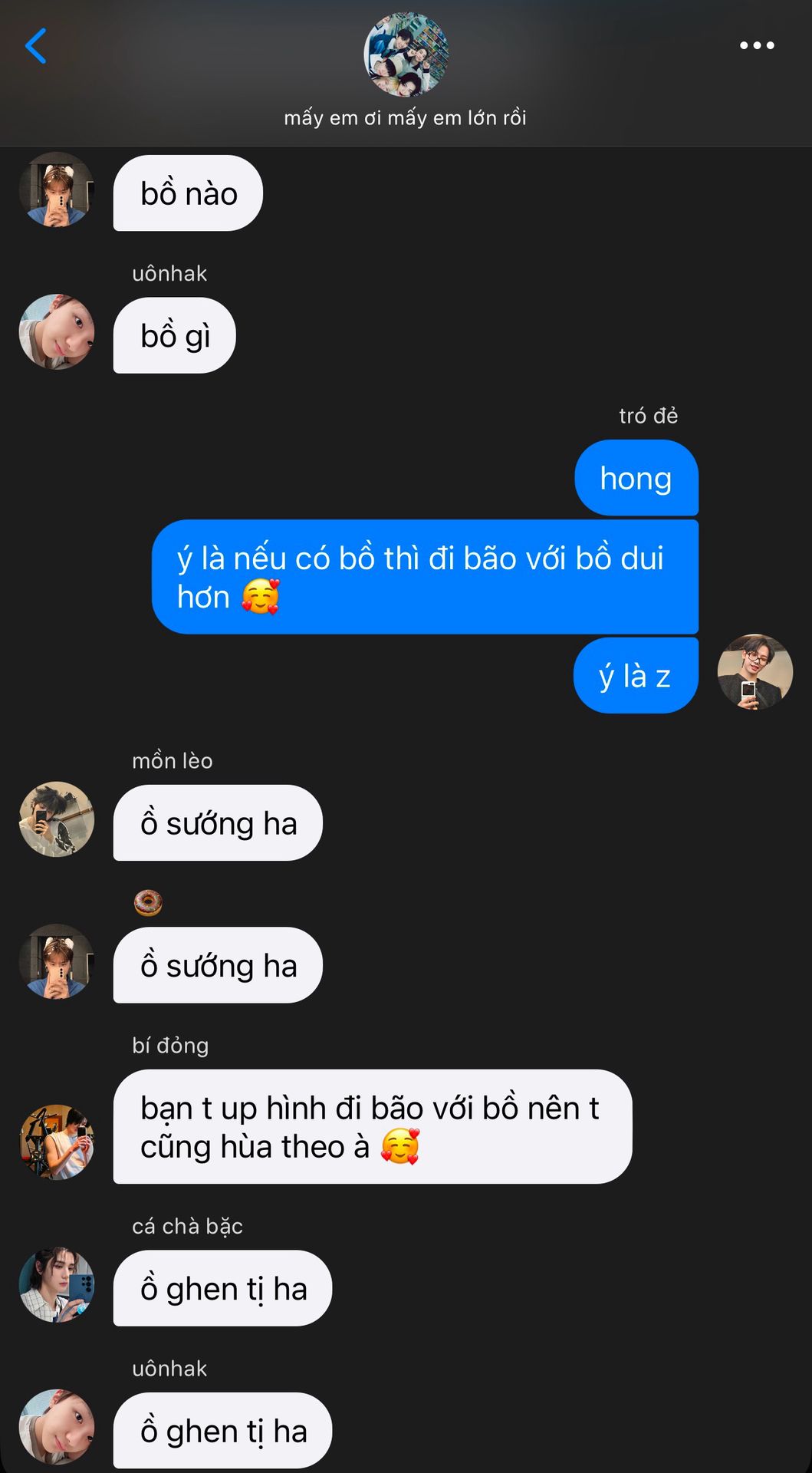Open bí đỏng's profile picture
This screenshot has height=1473, width=812.
[x=57, y=1142]
